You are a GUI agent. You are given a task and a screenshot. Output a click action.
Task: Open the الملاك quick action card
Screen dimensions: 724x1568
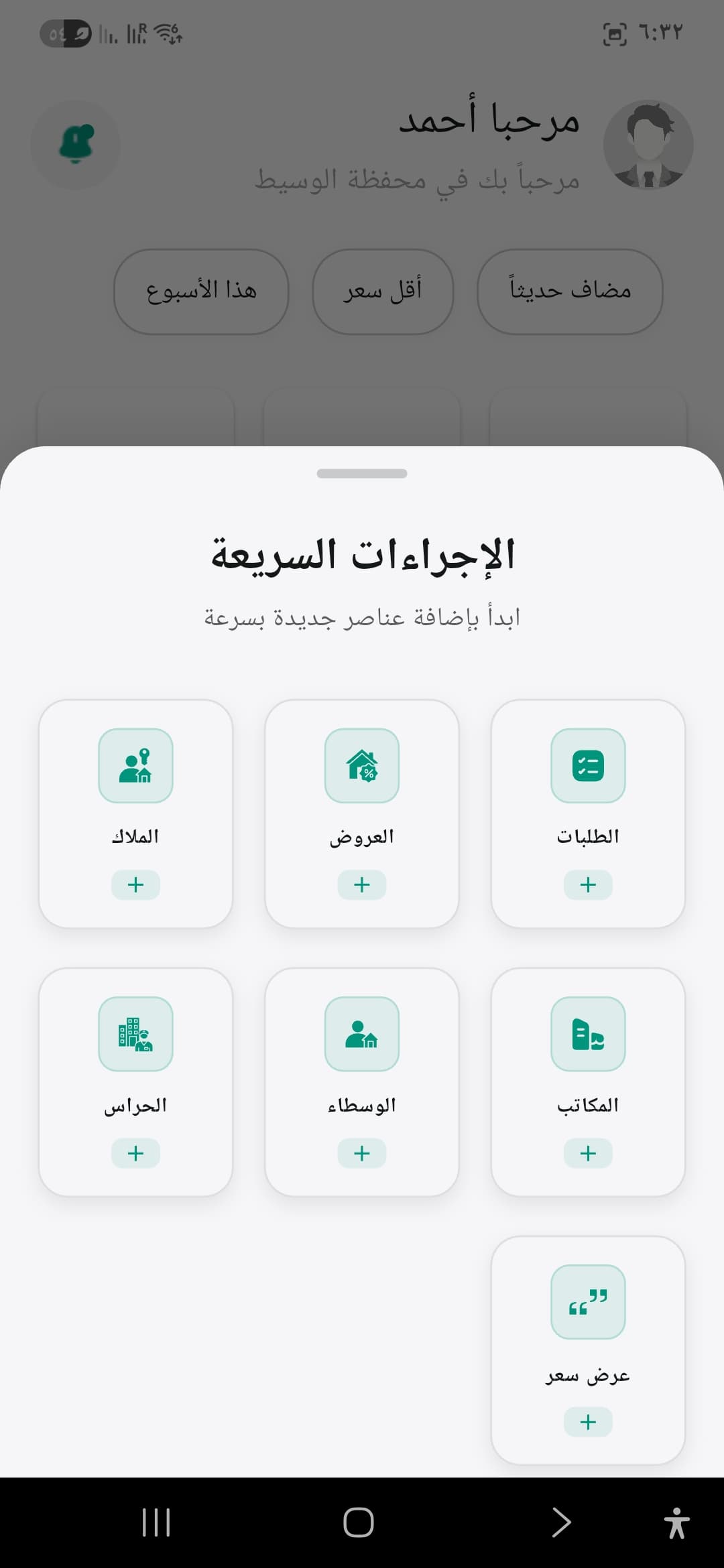(135, 813)
